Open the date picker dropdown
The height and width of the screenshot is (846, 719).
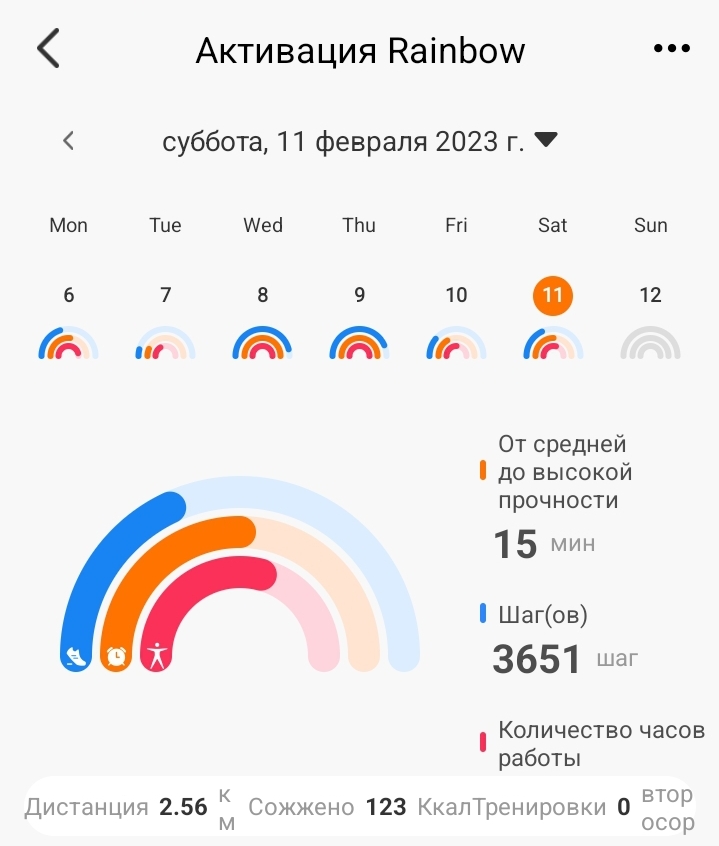545,141
